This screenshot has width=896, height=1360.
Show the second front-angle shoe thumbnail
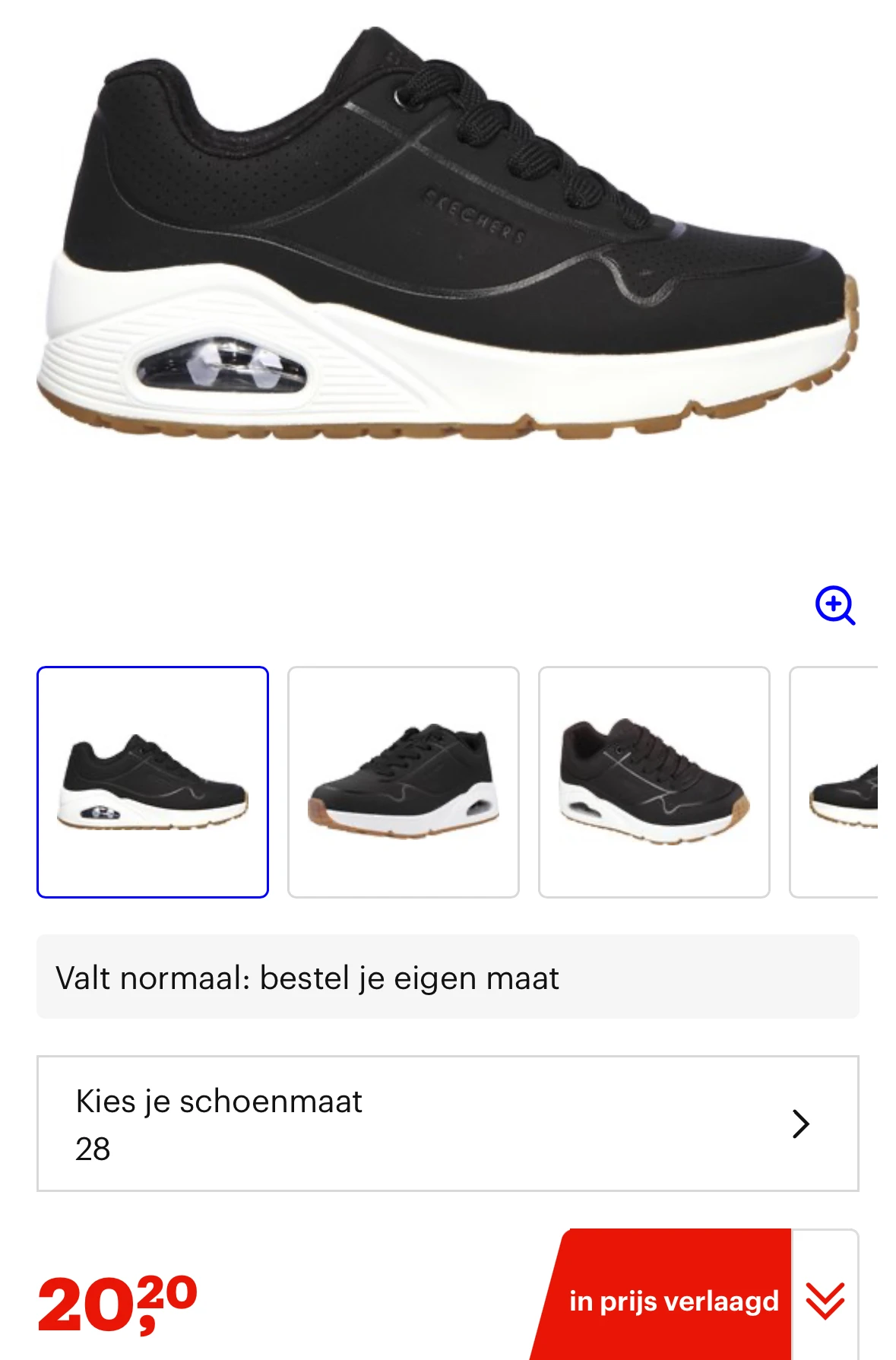coord(403,781)
